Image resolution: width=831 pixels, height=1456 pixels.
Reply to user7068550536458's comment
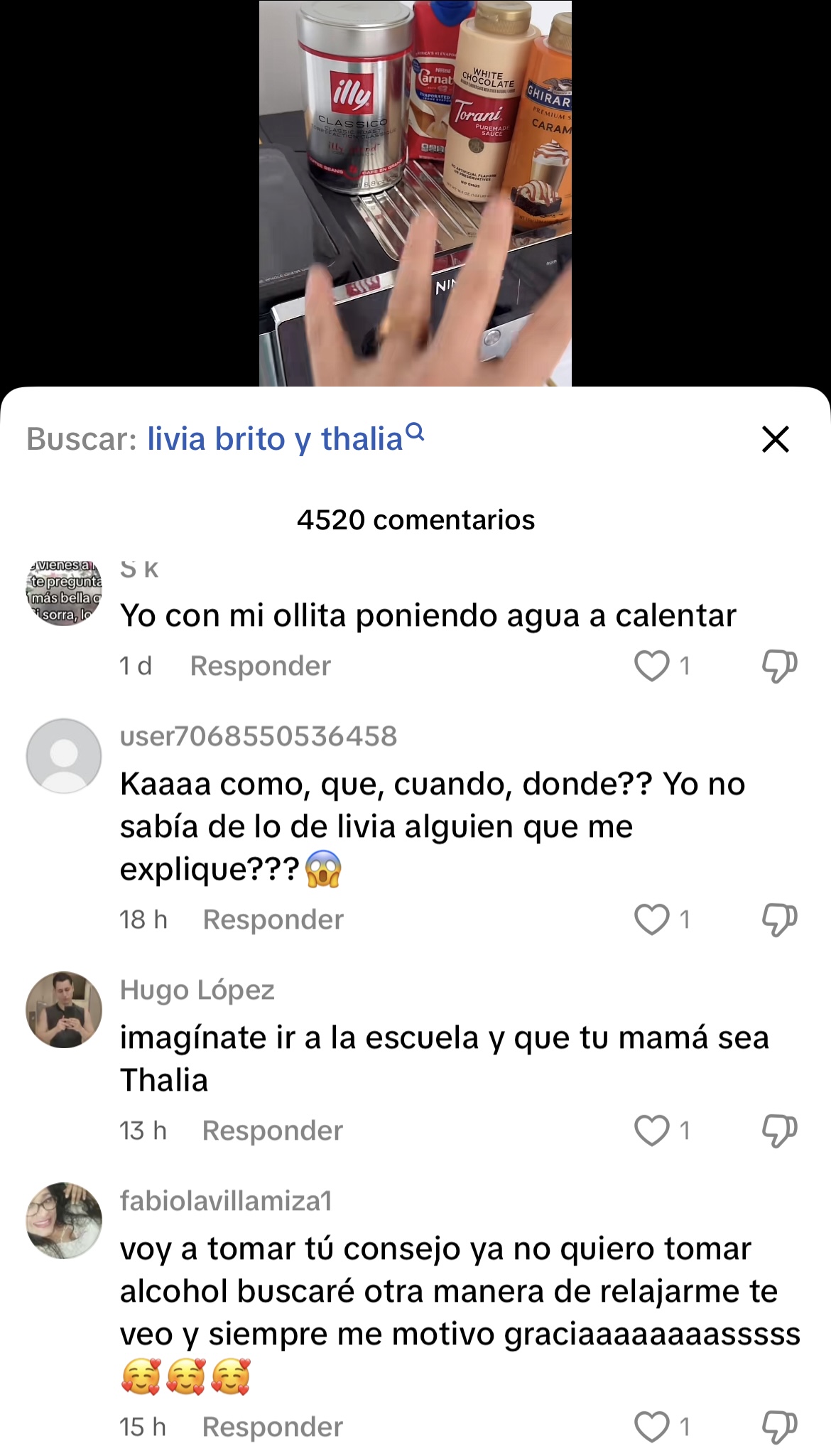pos(273,920)
